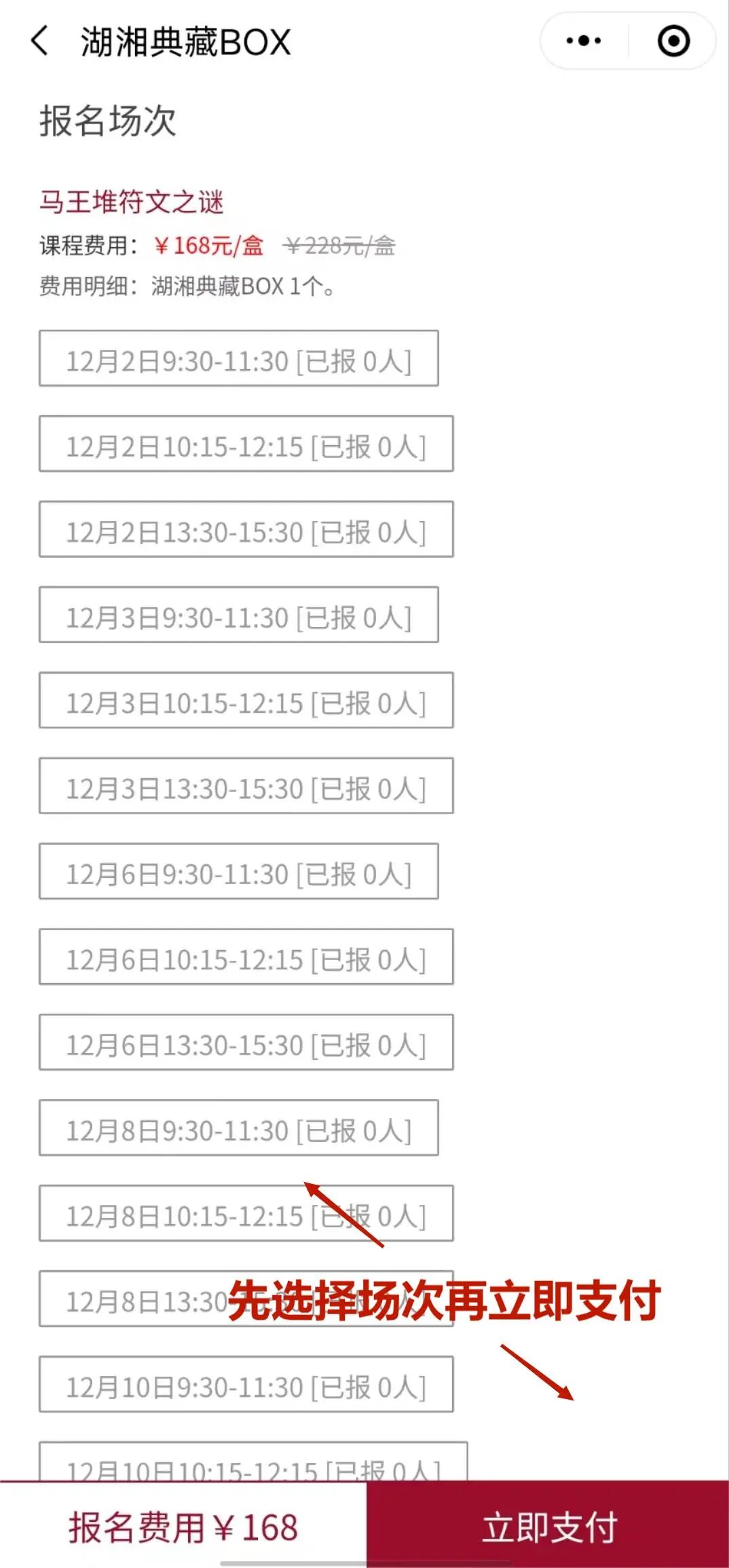Choose the 12月8日10:15-12:15 session
Image resolution: width=729 pixels, height=1568 pixels.
point(246,1213)
